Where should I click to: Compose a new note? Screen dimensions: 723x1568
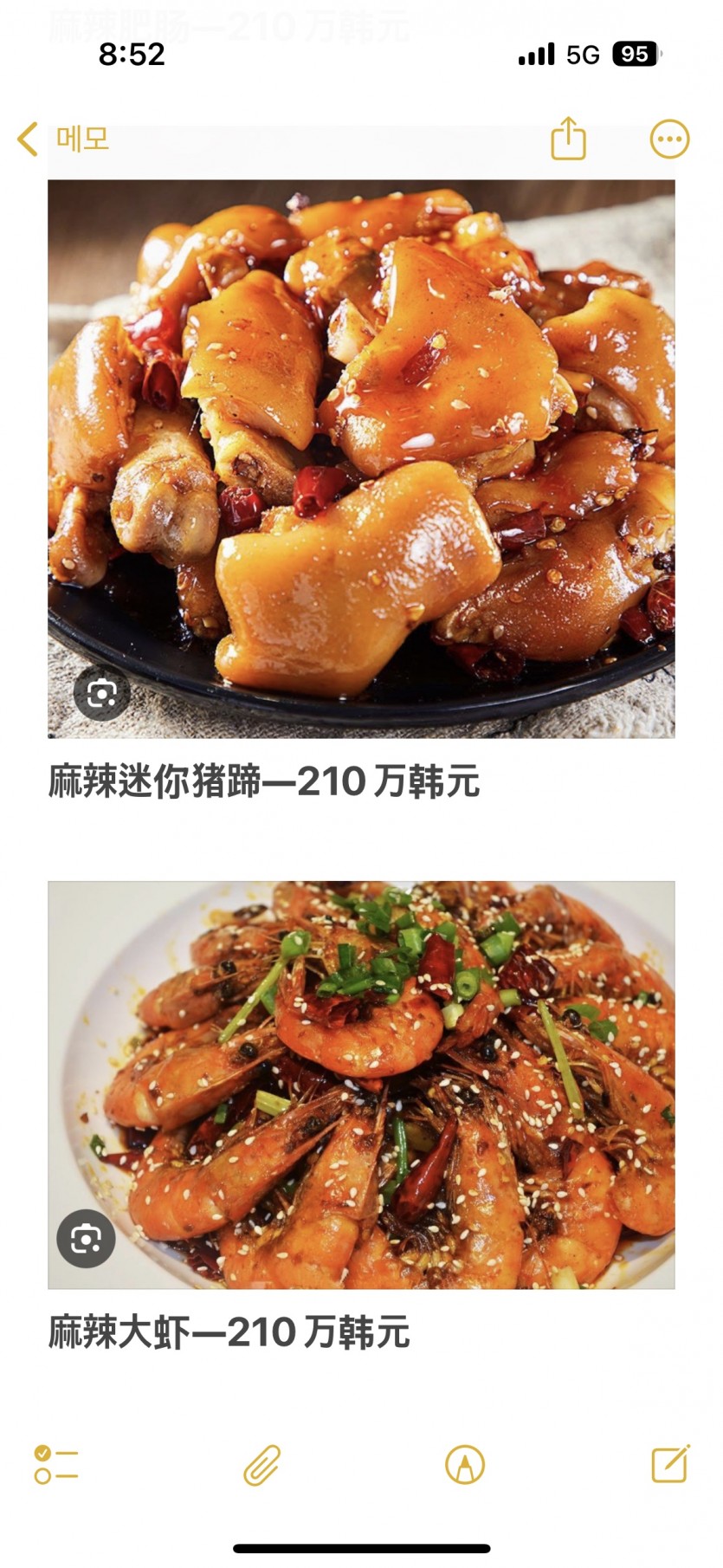click(x=670, y=1464)
